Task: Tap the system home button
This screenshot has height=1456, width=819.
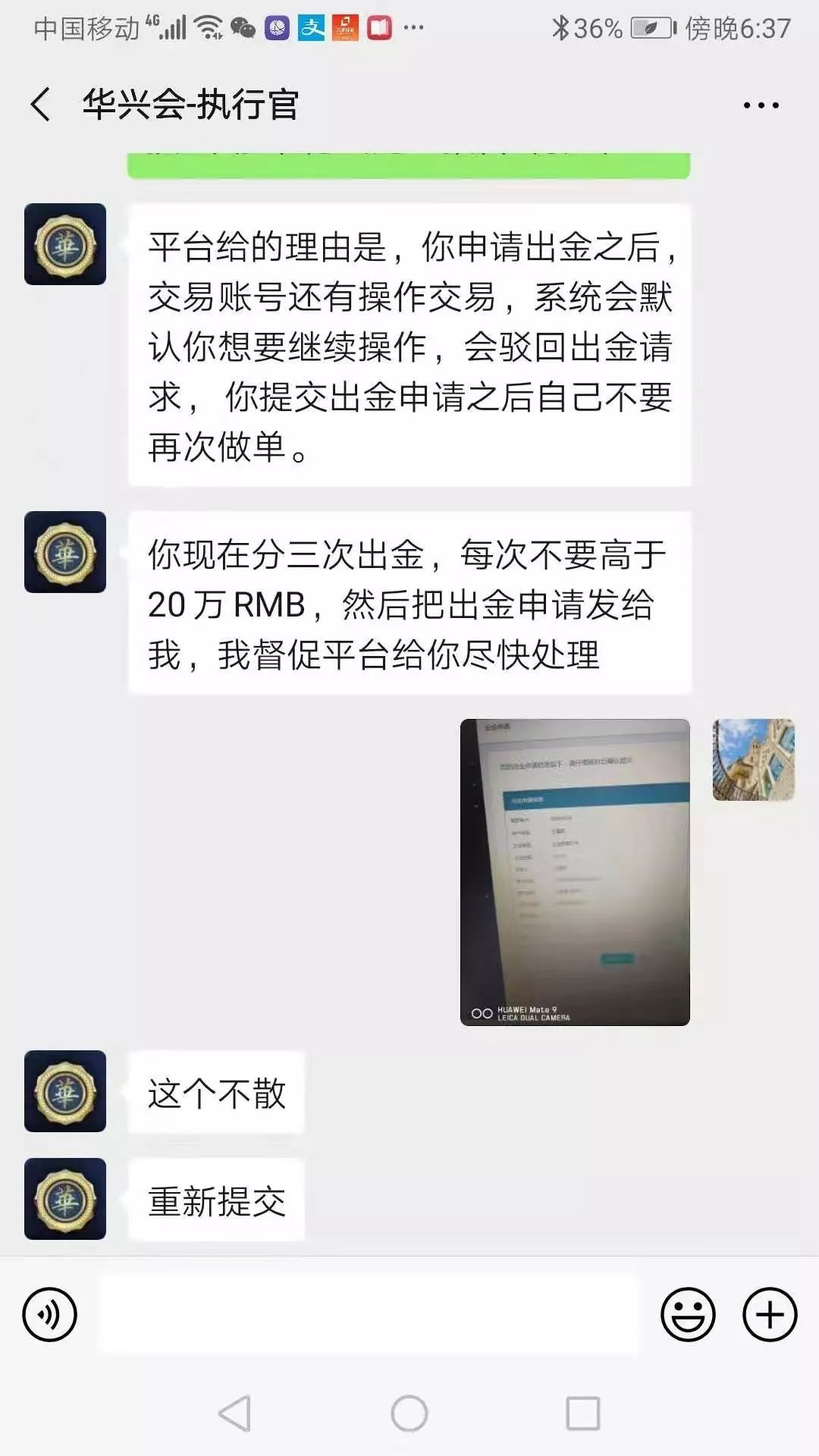Action: pyautogui.click(x=409, y=1414)
